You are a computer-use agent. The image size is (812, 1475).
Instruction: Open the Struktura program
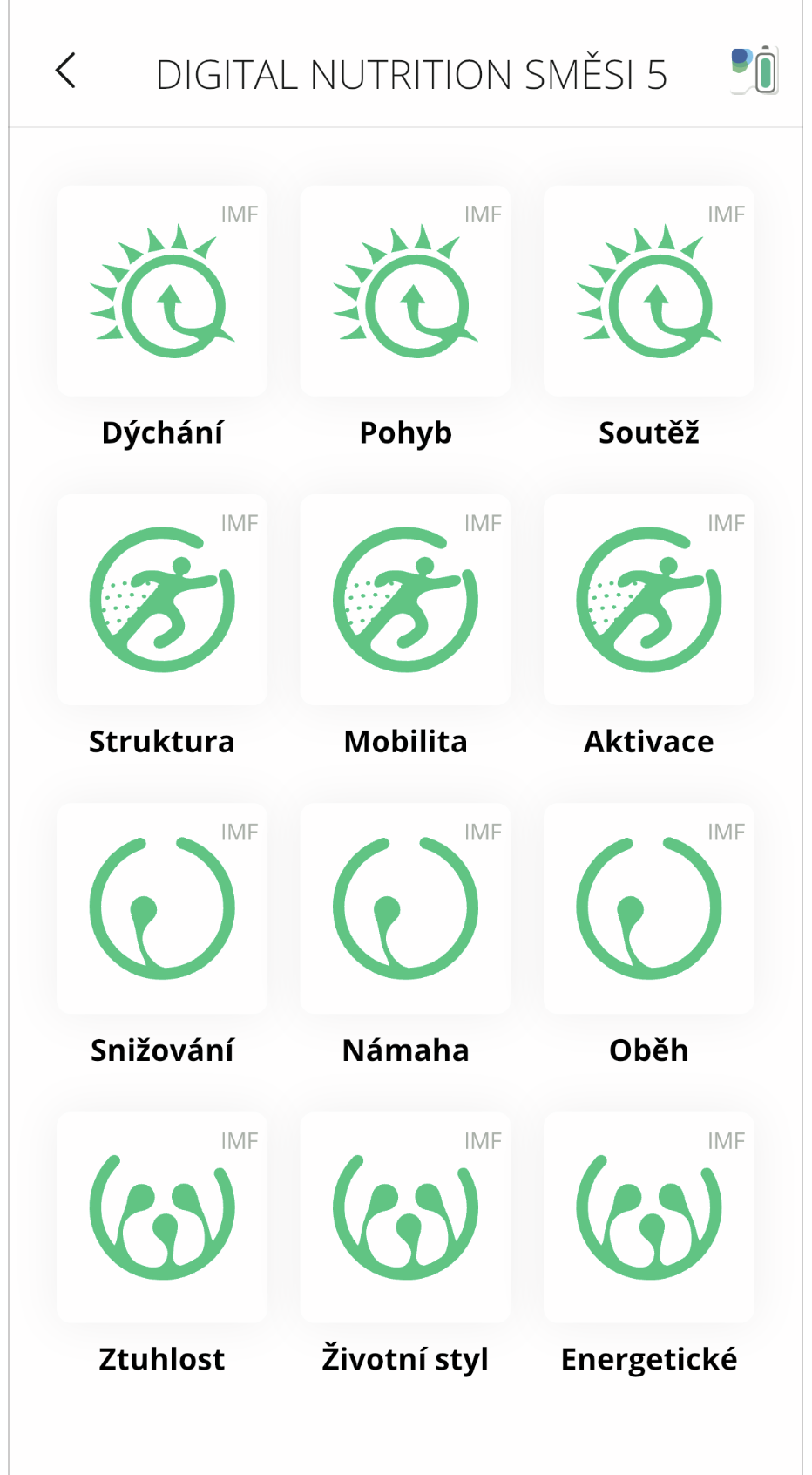pyautogui.click(x=162, y=600)
